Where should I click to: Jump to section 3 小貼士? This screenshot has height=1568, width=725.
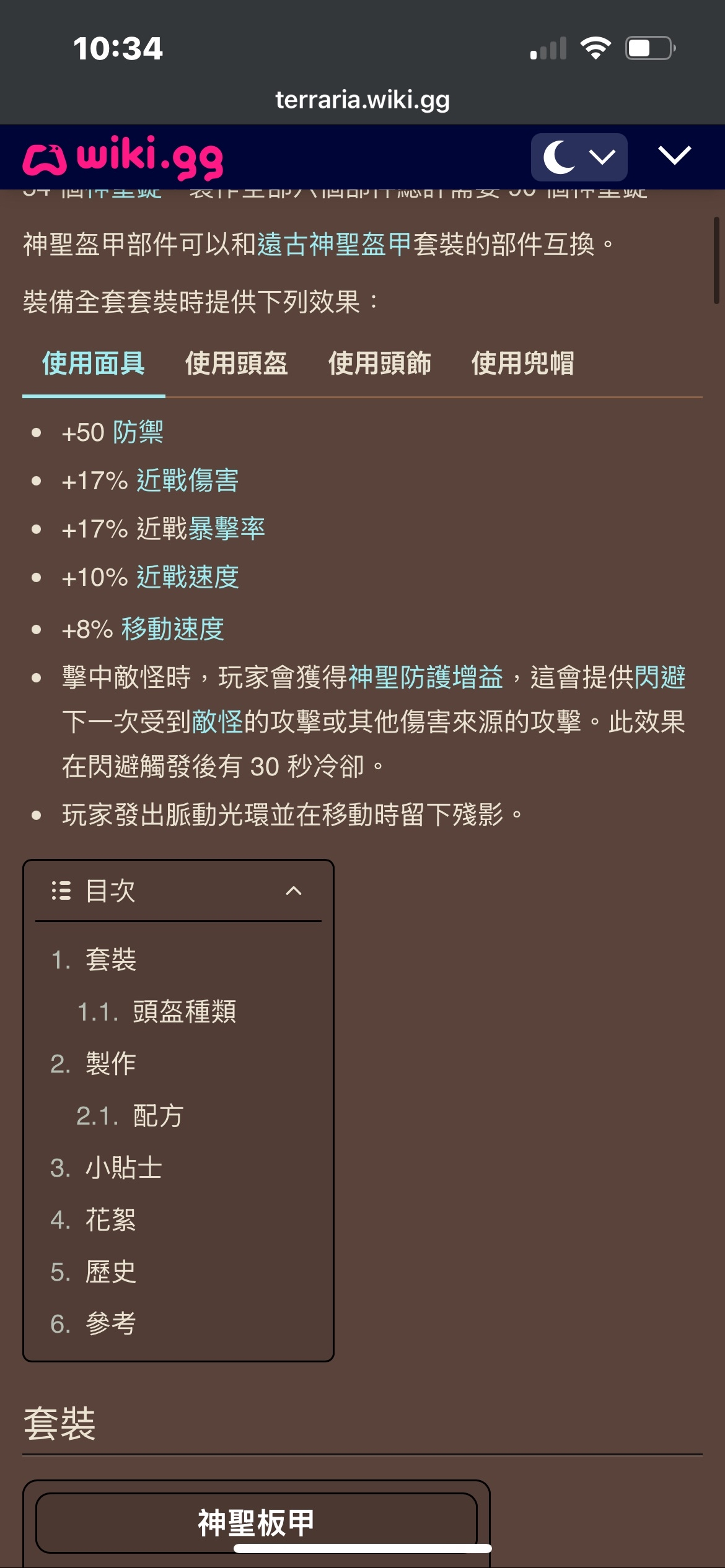point(123,1168)
